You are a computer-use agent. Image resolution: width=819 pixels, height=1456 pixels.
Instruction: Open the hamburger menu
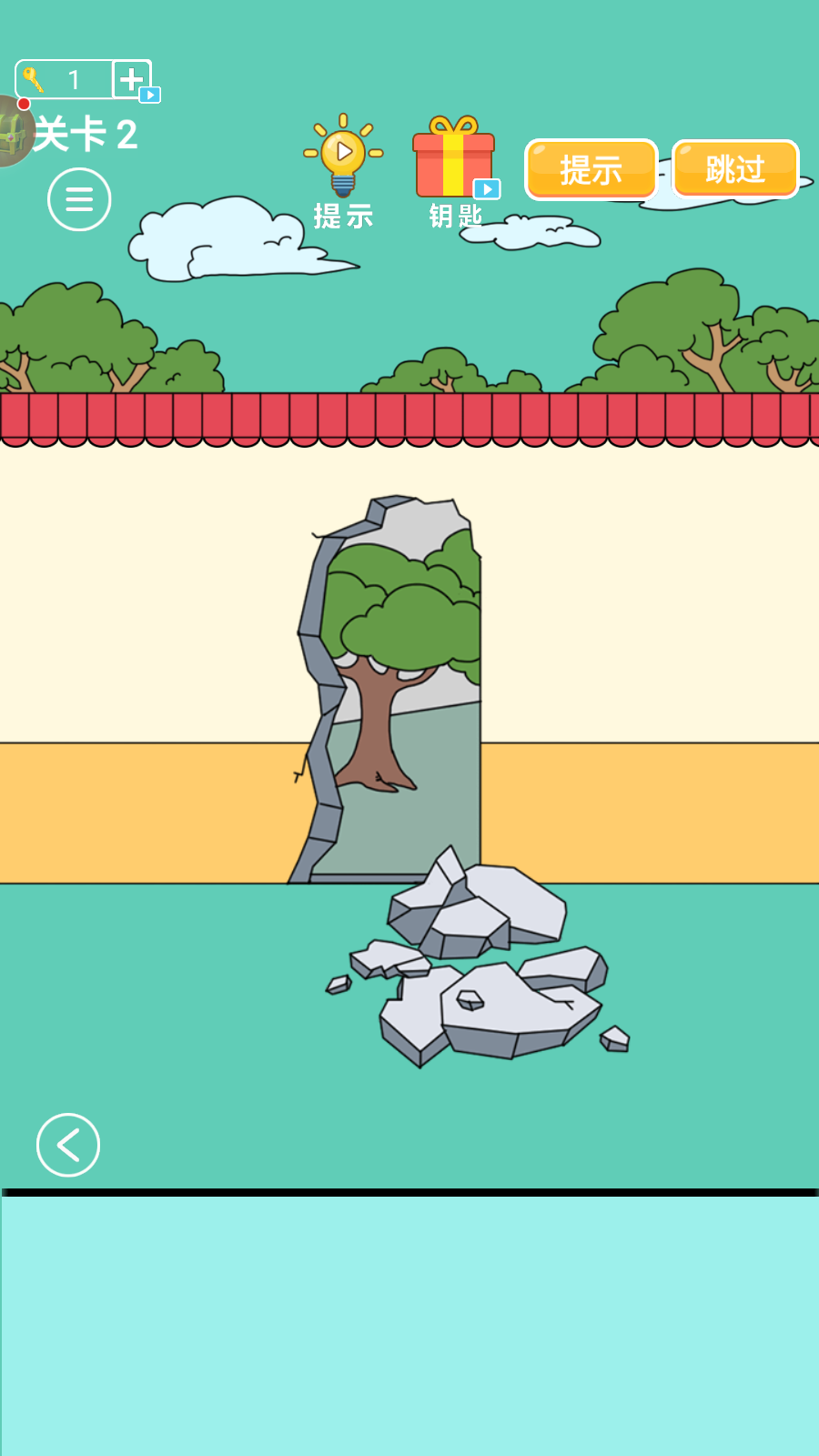[x=79, y=199]
